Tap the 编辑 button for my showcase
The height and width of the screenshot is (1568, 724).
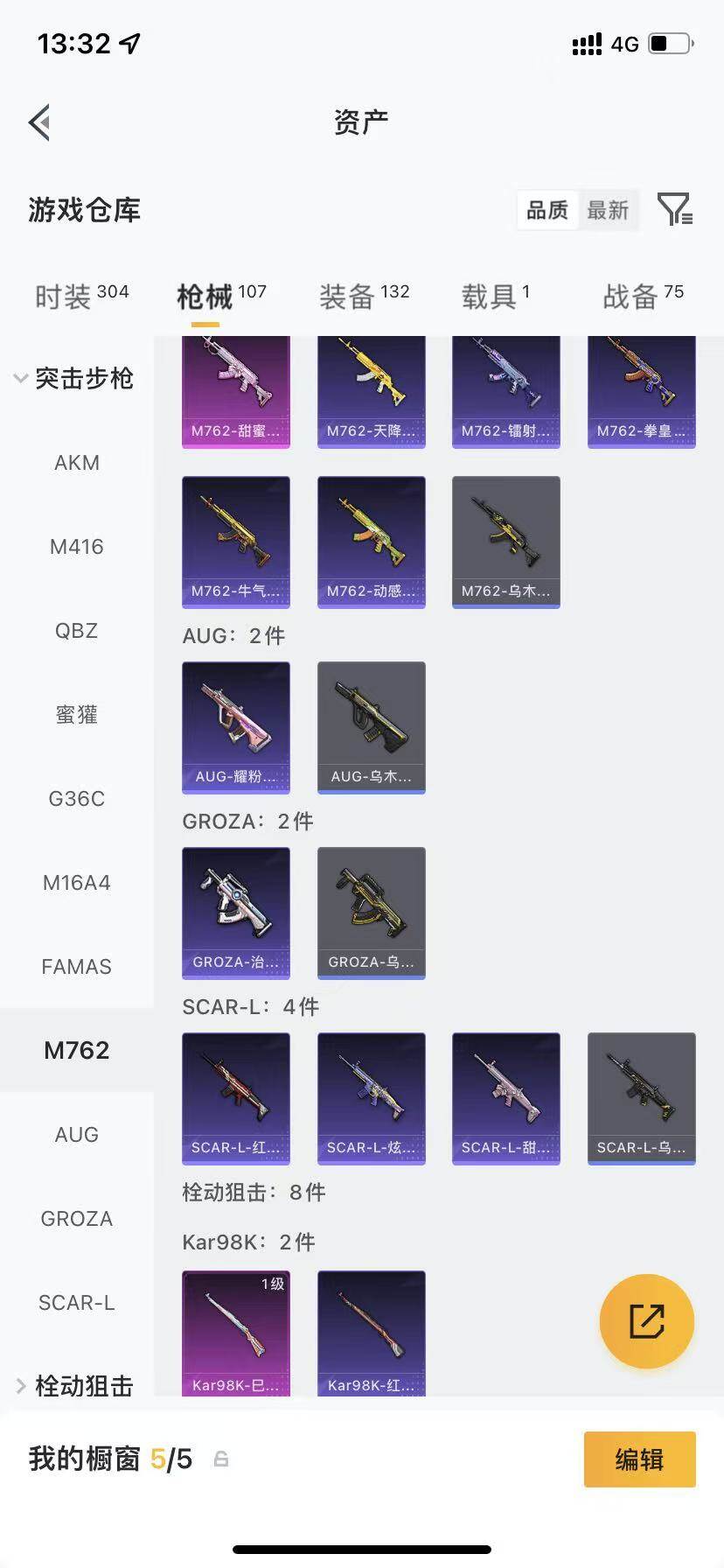(x=640, y=1459)
